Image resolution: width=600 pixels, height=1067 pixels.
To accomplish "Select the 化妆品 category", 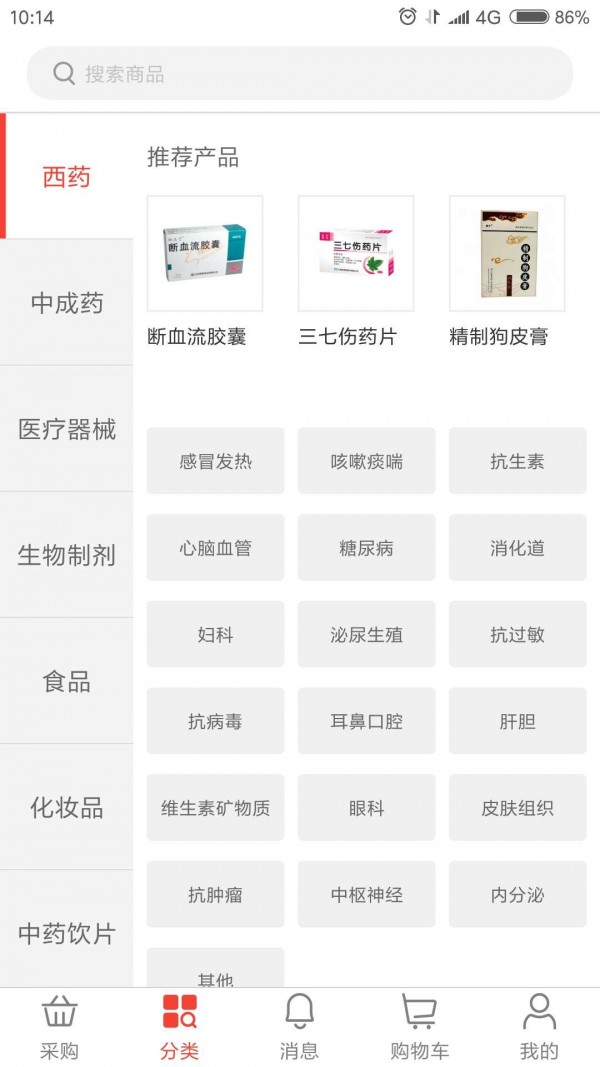I will pos(67,807).
